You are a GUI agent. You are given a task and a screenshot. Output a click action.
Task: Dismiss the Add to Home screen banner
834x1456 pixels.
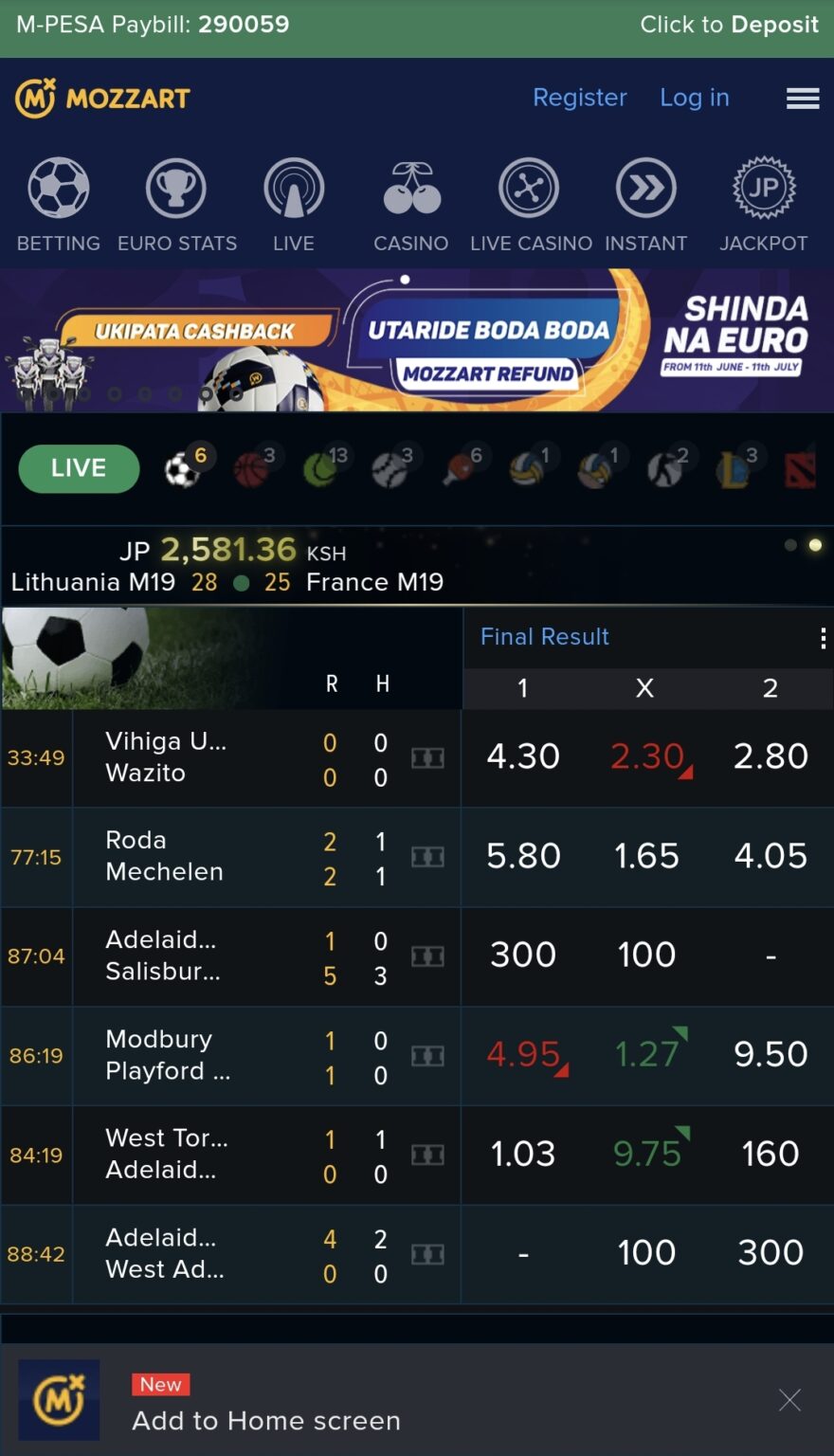789,1400
